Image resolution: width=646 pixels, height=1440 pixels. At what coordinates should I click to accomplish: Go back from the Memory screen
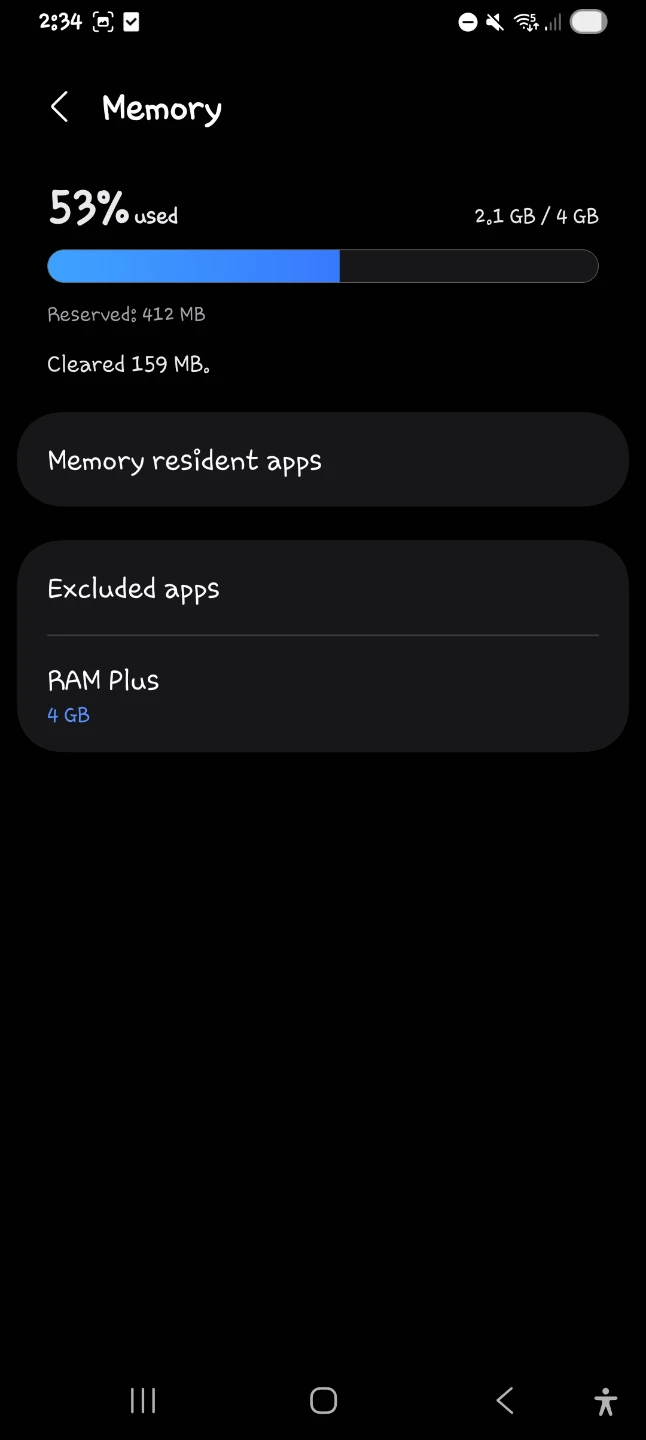point(60,108)
